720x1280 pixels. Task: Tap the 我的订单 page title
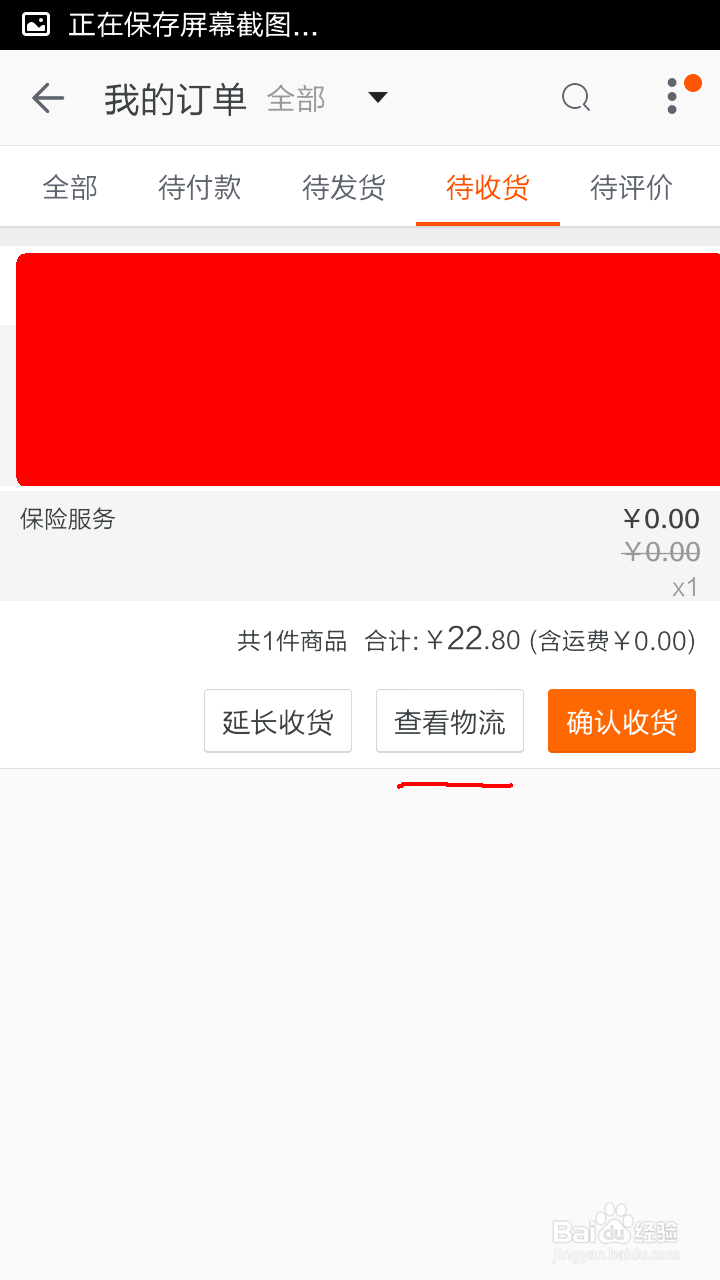point(174,97)
